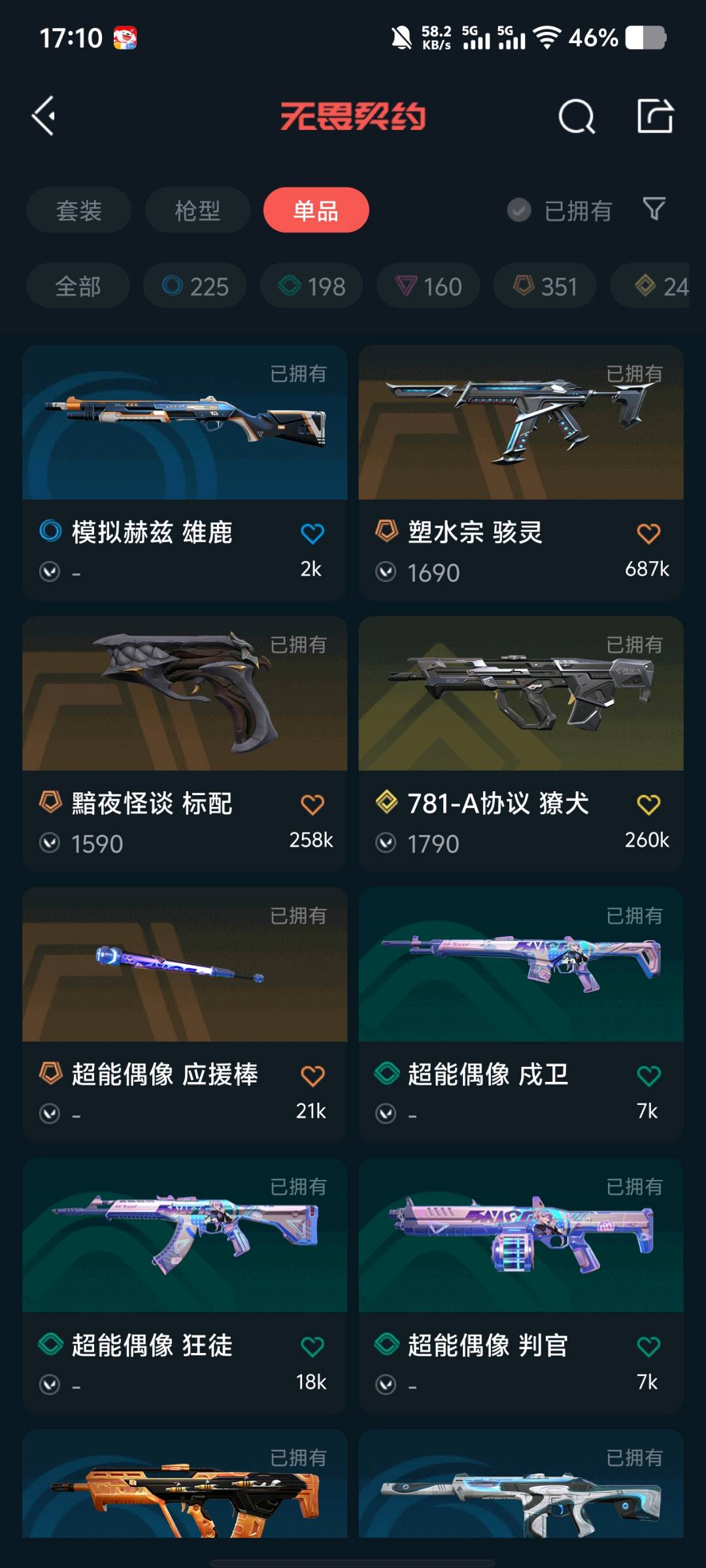Filter by the 351 tier chip
This screenshot has width=706, height=1568.
click(x=545, y=286)
